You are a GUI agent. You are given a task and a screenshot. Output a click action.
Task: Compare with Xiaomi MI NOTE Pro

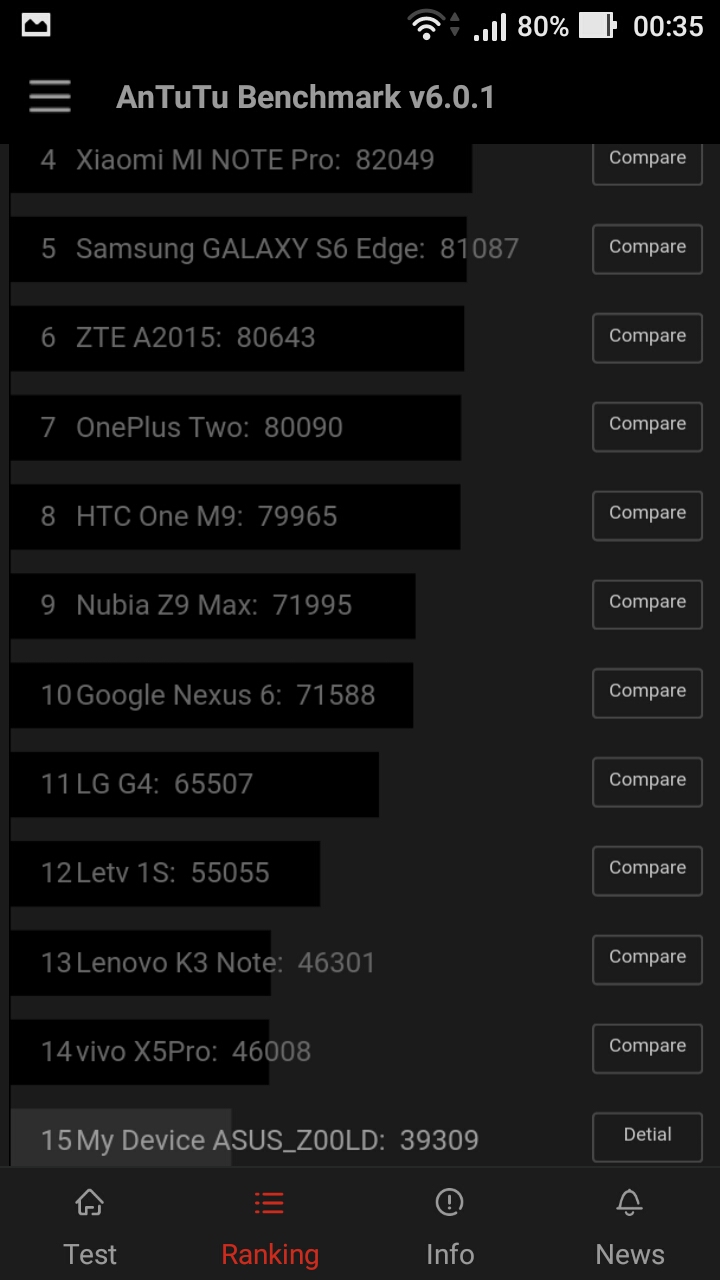(647, 160)
